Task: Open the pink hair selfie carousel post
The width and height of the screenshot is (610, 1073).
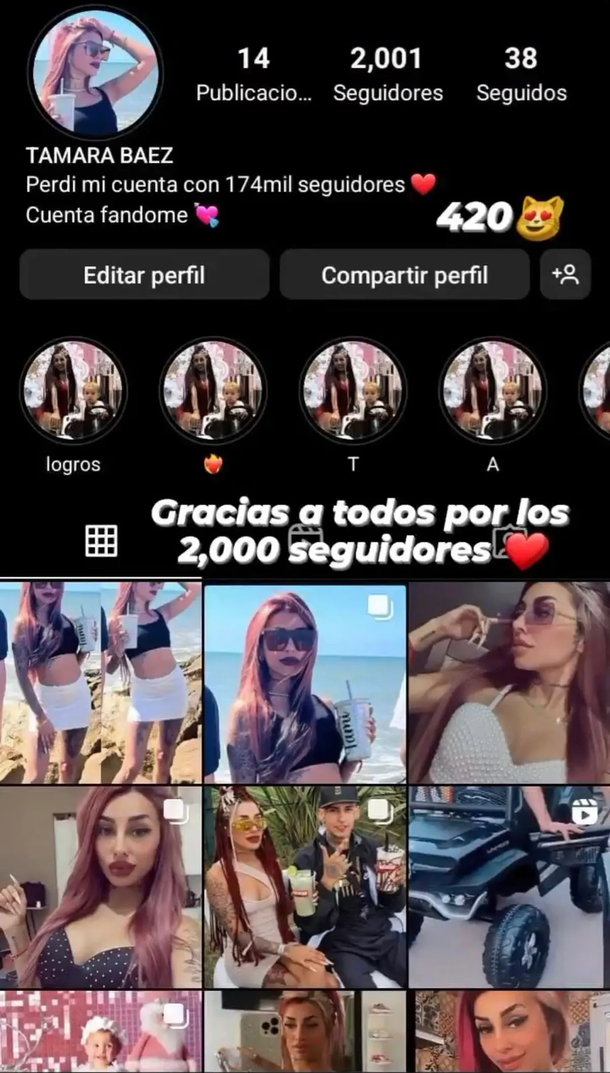Action: click(x=100, y=887)
